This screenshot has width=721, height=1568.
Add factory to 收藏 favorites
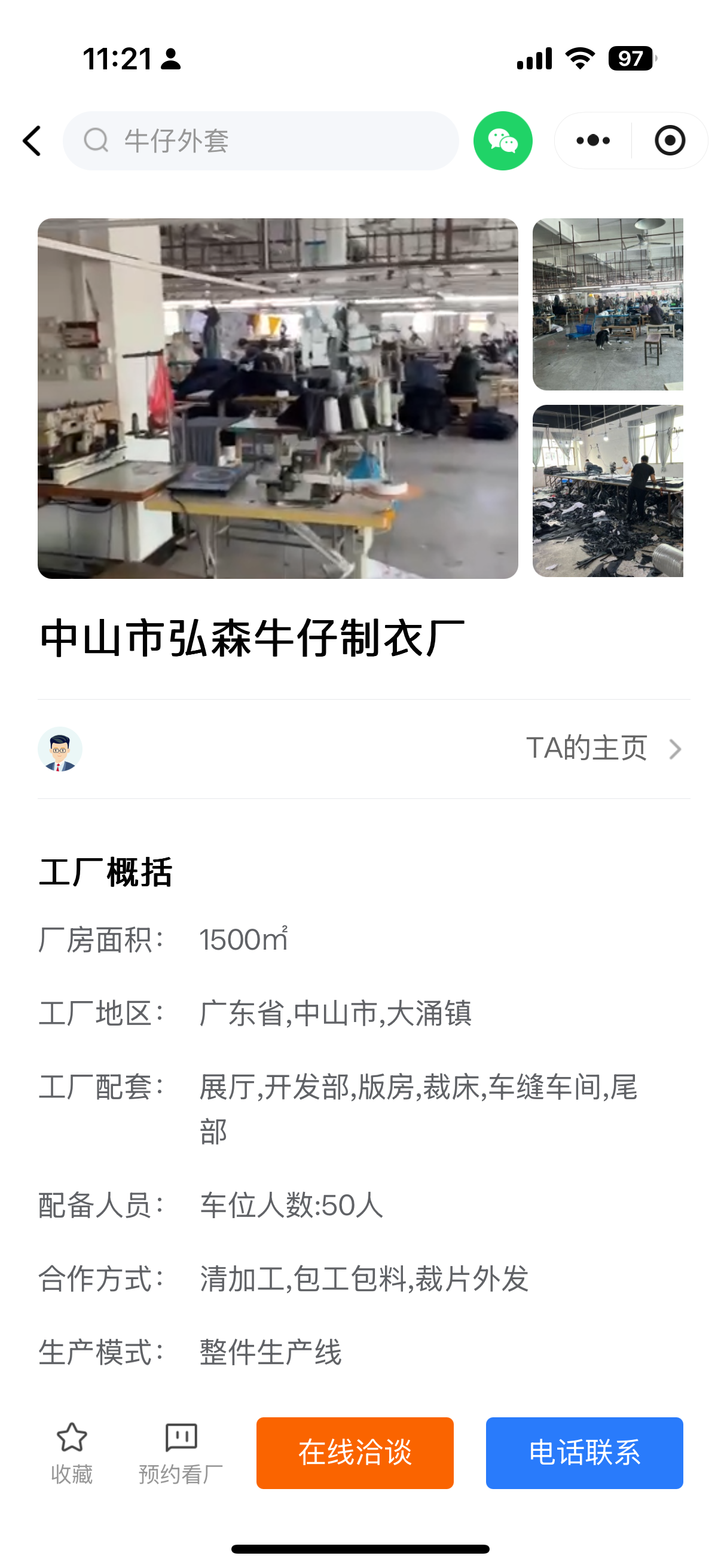tap(72, 1453)
